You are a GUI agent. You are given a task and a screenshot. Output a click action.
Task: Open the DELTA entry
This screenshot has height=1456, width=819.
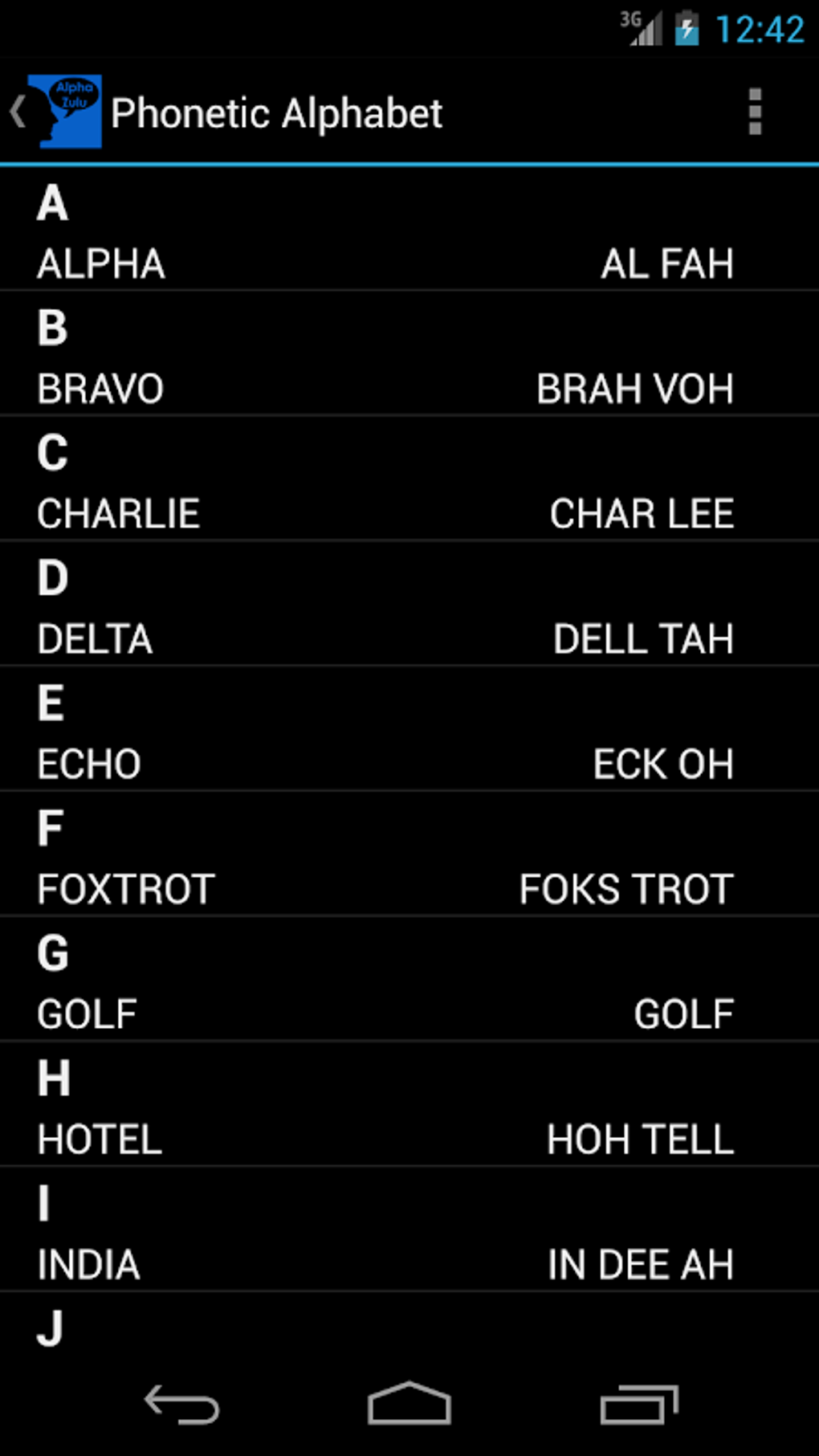pos(409,604)
